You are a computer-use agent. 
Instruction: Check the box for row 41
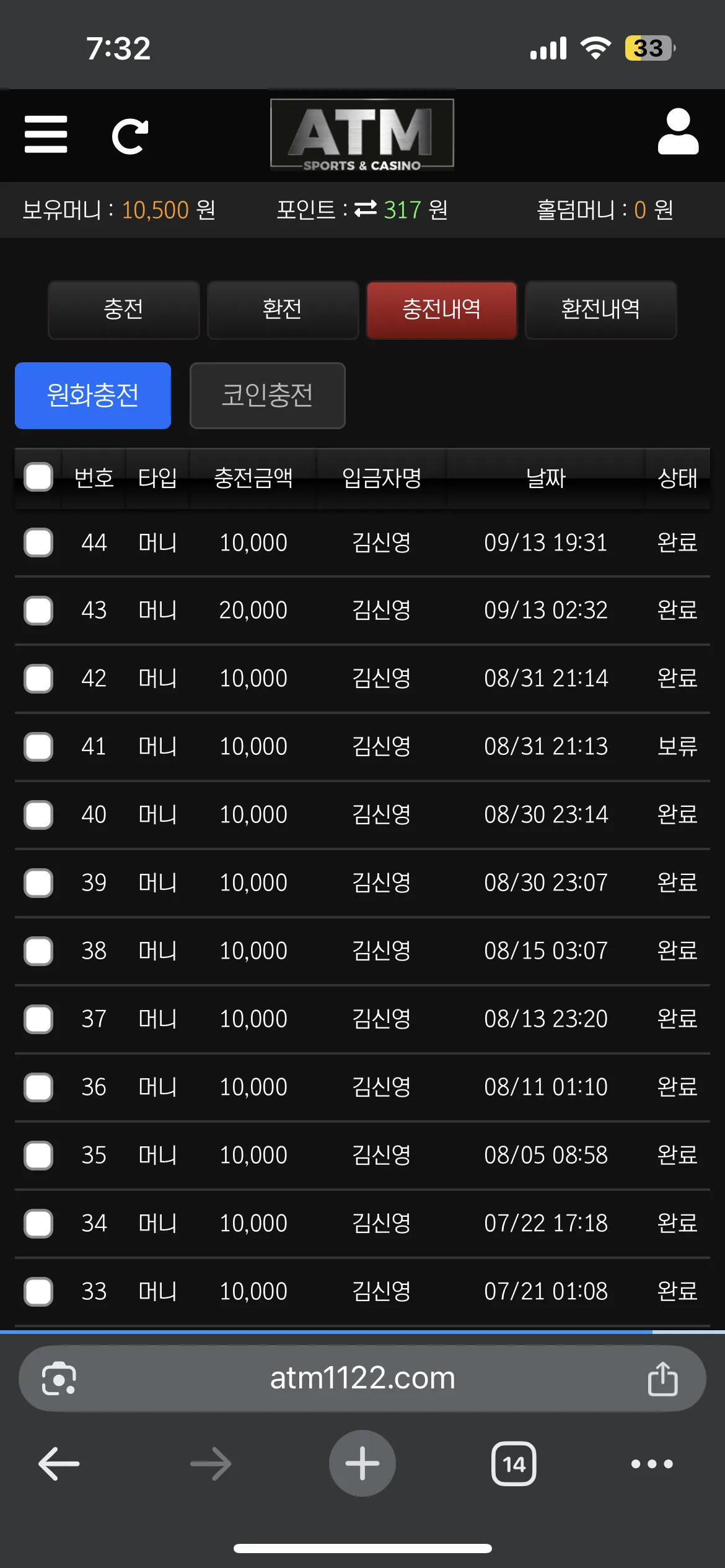(x=38, y=747)
